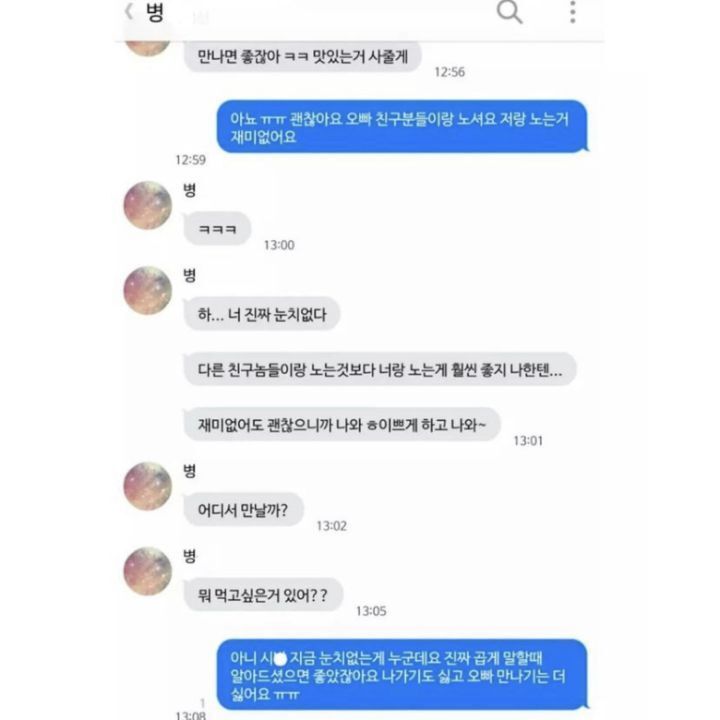The height and width of the screenshot is (720, 720).
Task: Open the three-dot overflow menu
Action: [573, 13]
